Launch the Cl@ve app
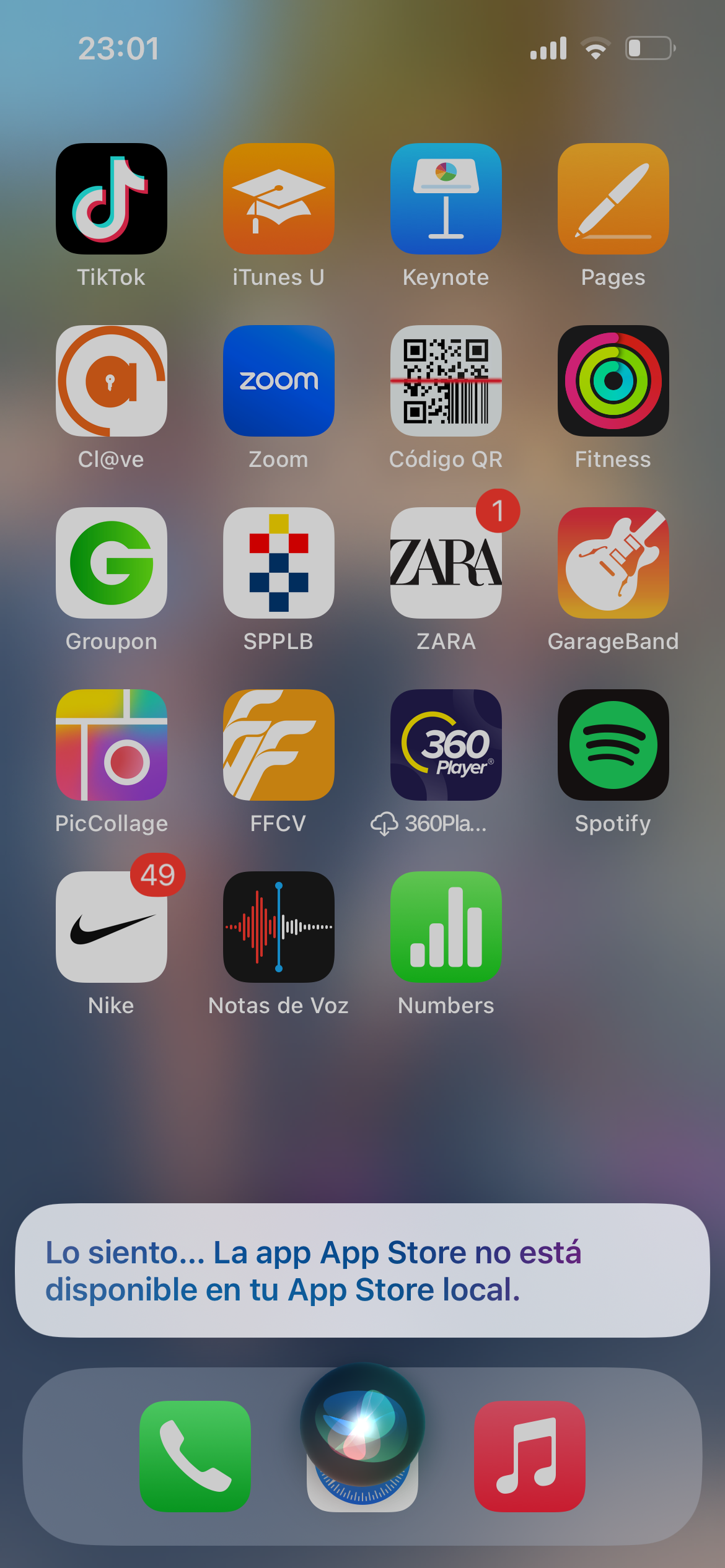Viewport: 725px width, 1568px height. pos(112,381)
